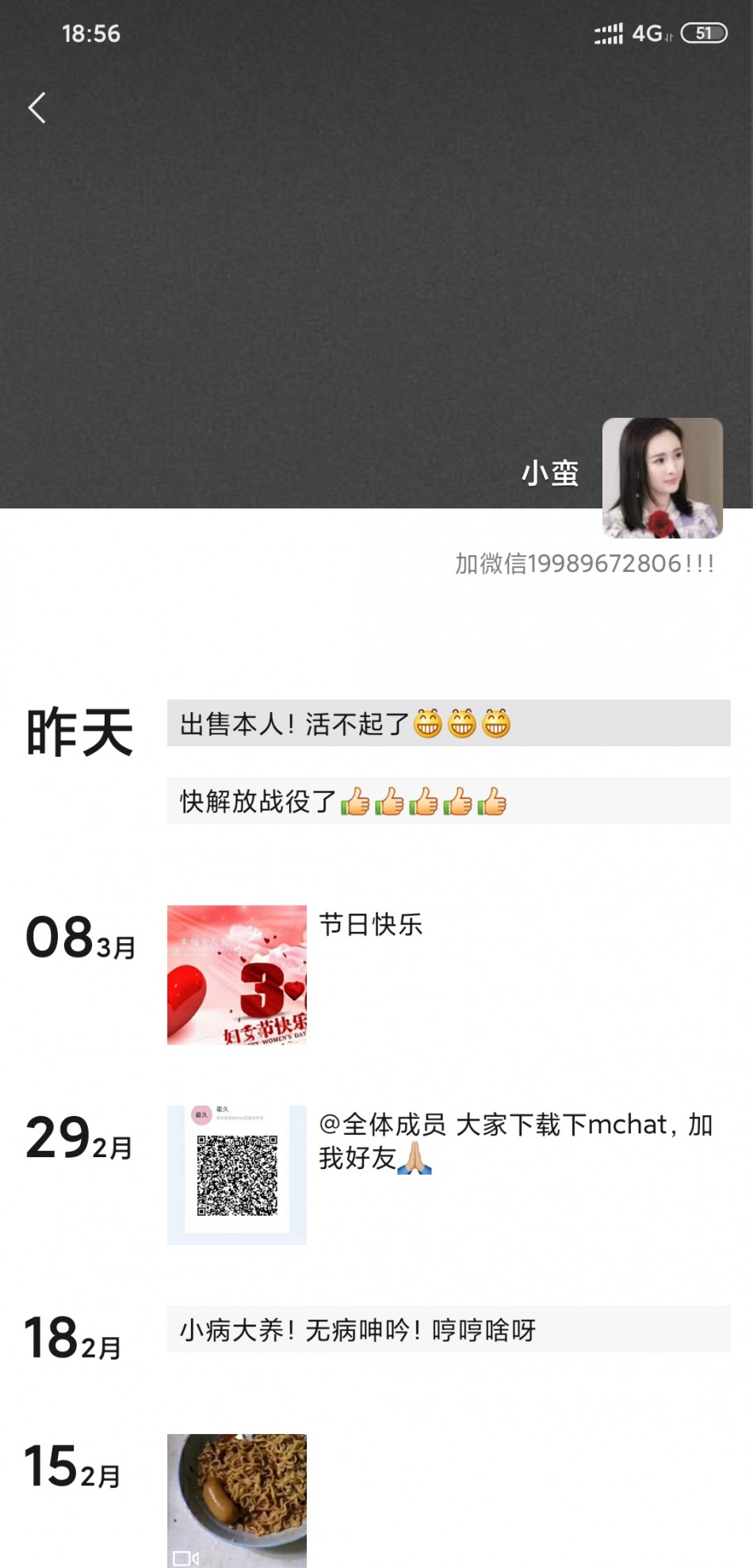Open 小蛮's profile avatar
The width and height of the screenshot is (753, 1568).
click(x=662, y=478)
